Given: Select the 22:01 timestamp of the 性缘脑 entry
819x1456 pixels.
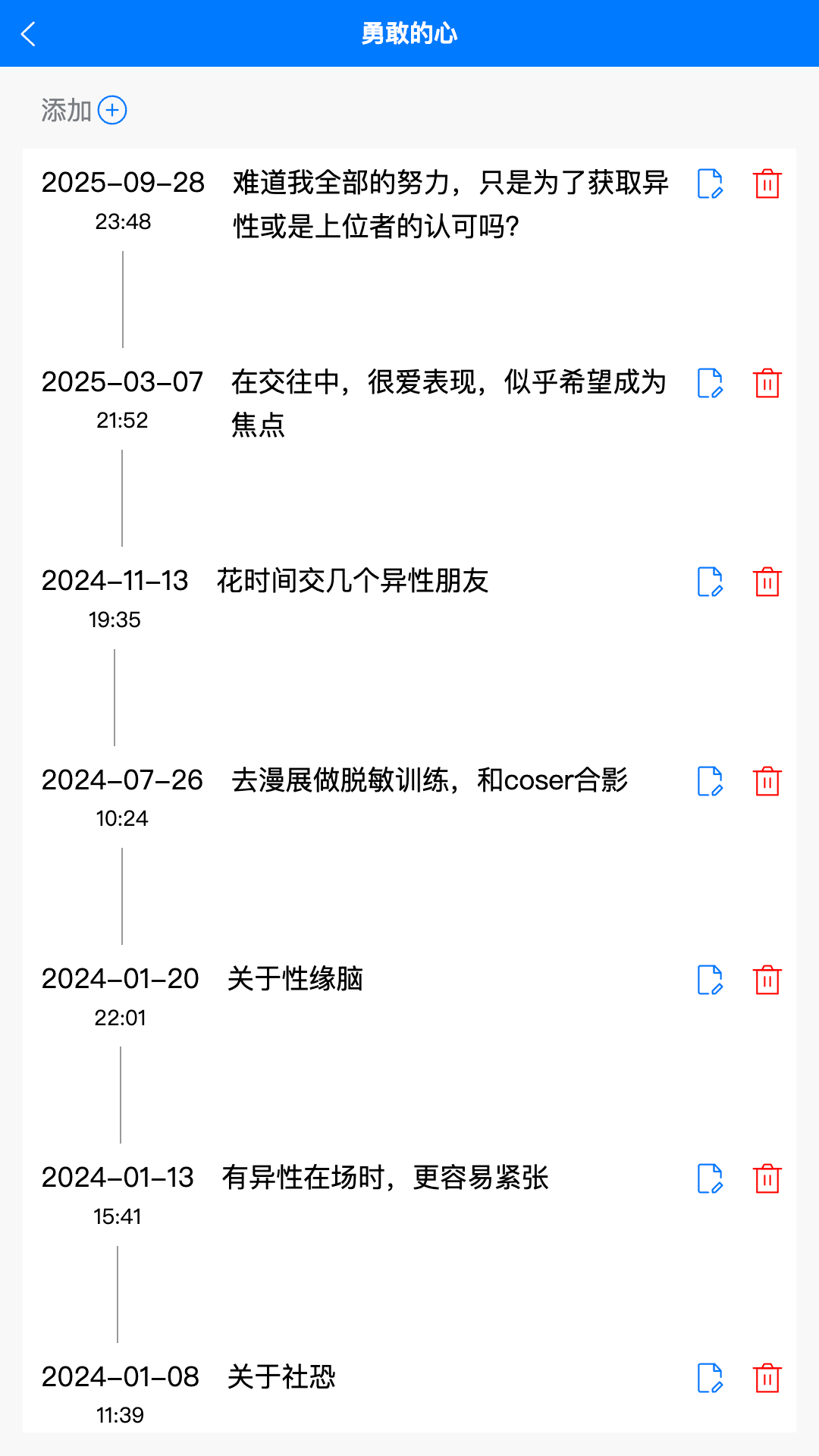Looking at the screenshot, I should pos(123,1018).
